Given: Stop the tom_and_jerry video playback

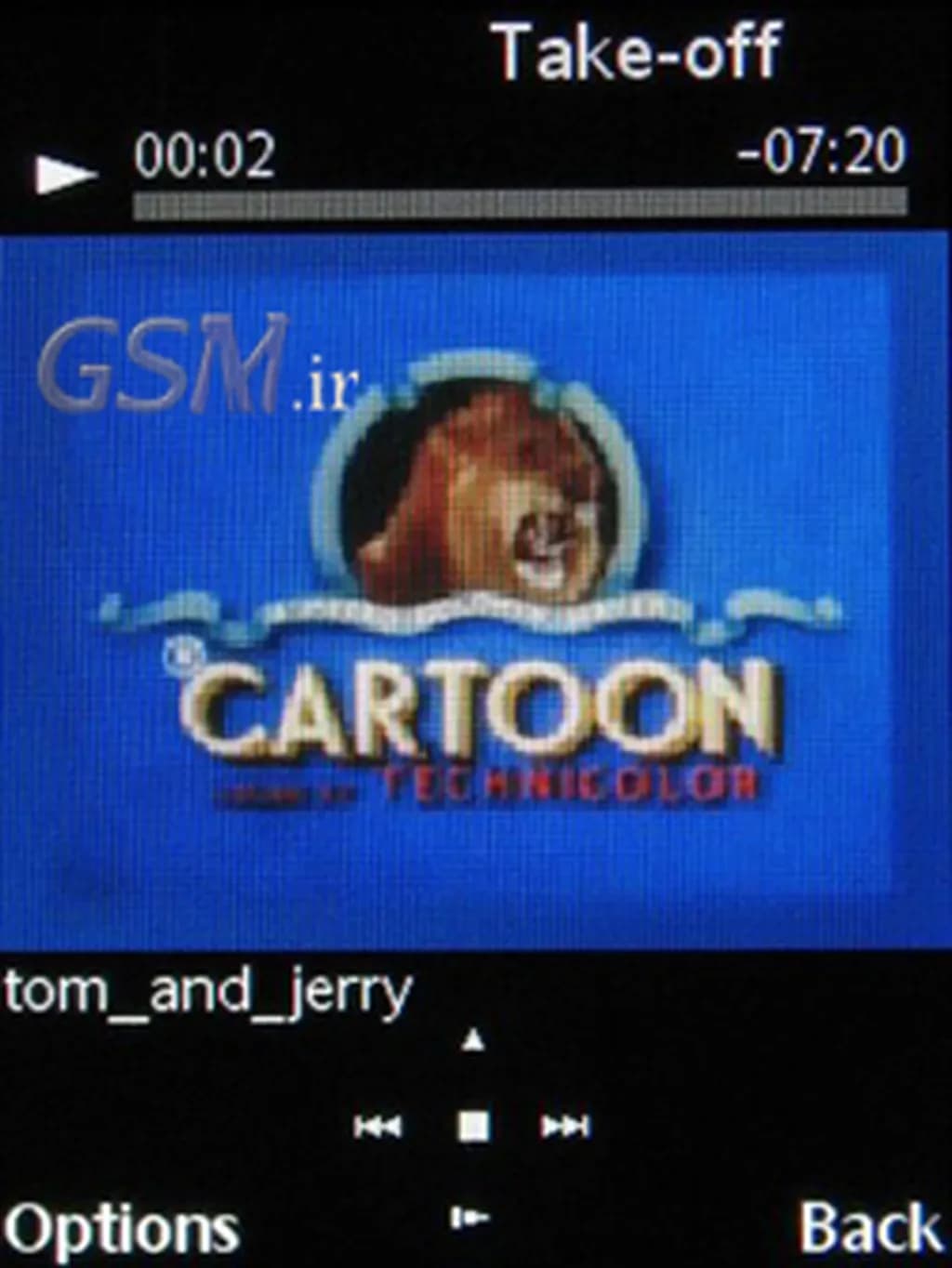Looking at the screenshot, I should pyautogui.click(x=473, y=1127).
